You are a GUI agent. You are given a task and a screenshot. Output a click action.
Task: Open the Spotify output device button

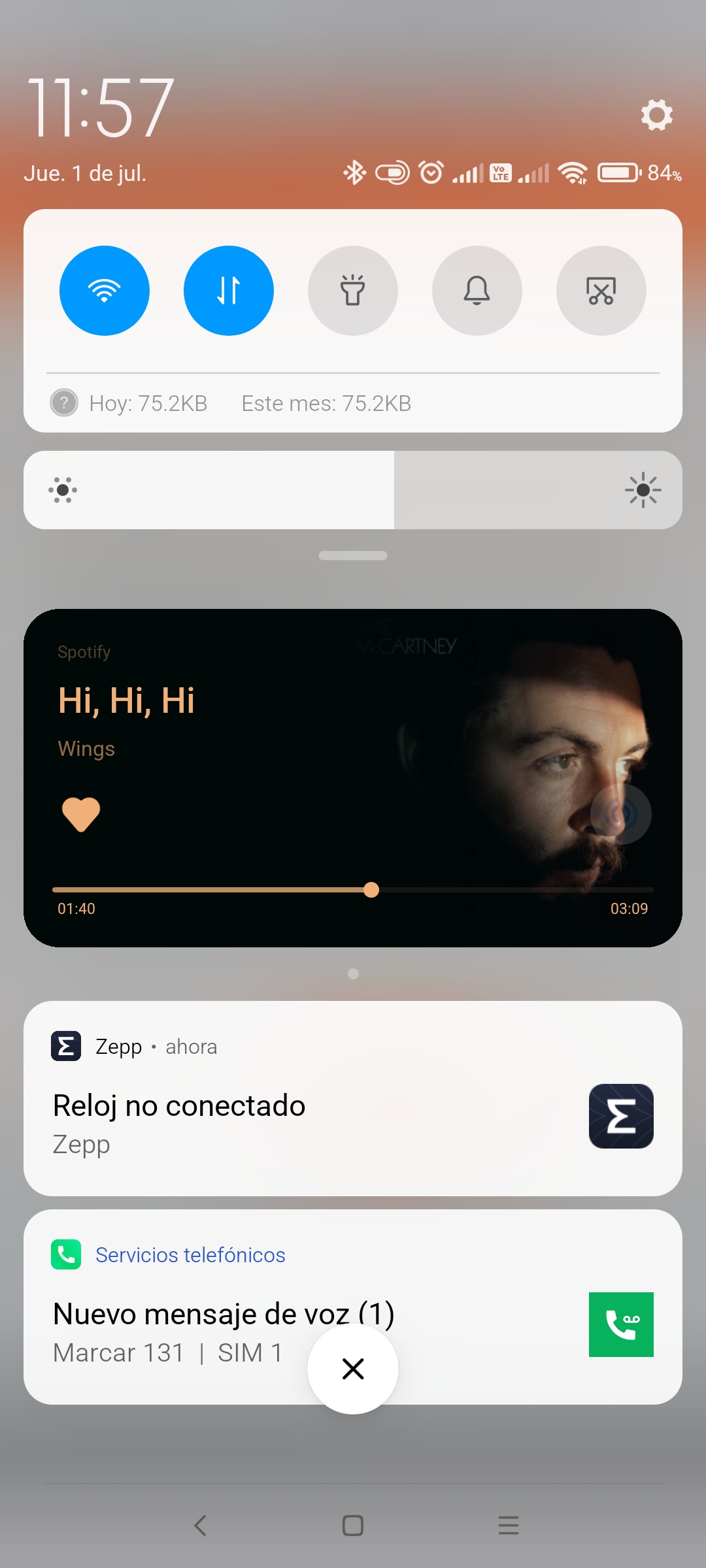point(621,813)
